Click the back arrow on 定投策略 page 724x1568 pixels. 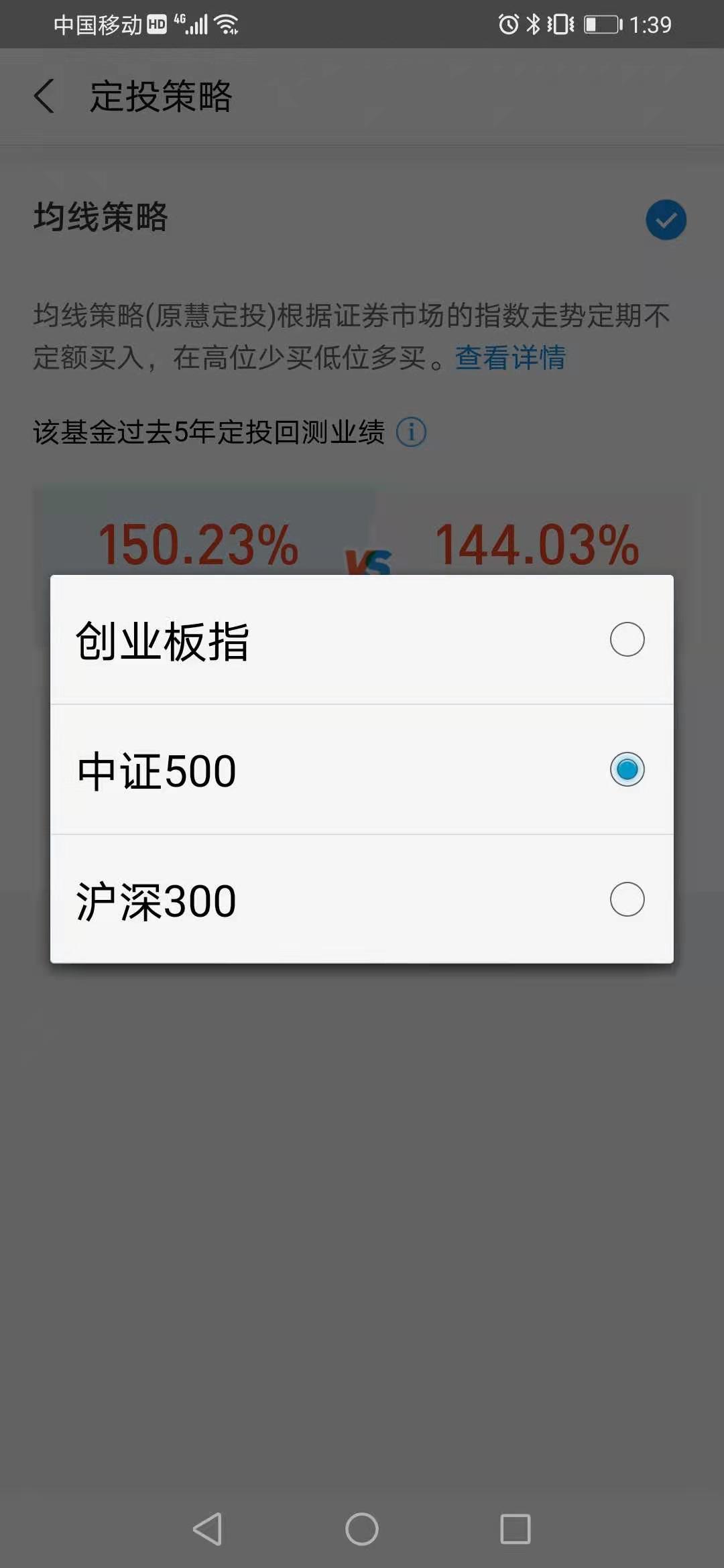tap(44, 96)
